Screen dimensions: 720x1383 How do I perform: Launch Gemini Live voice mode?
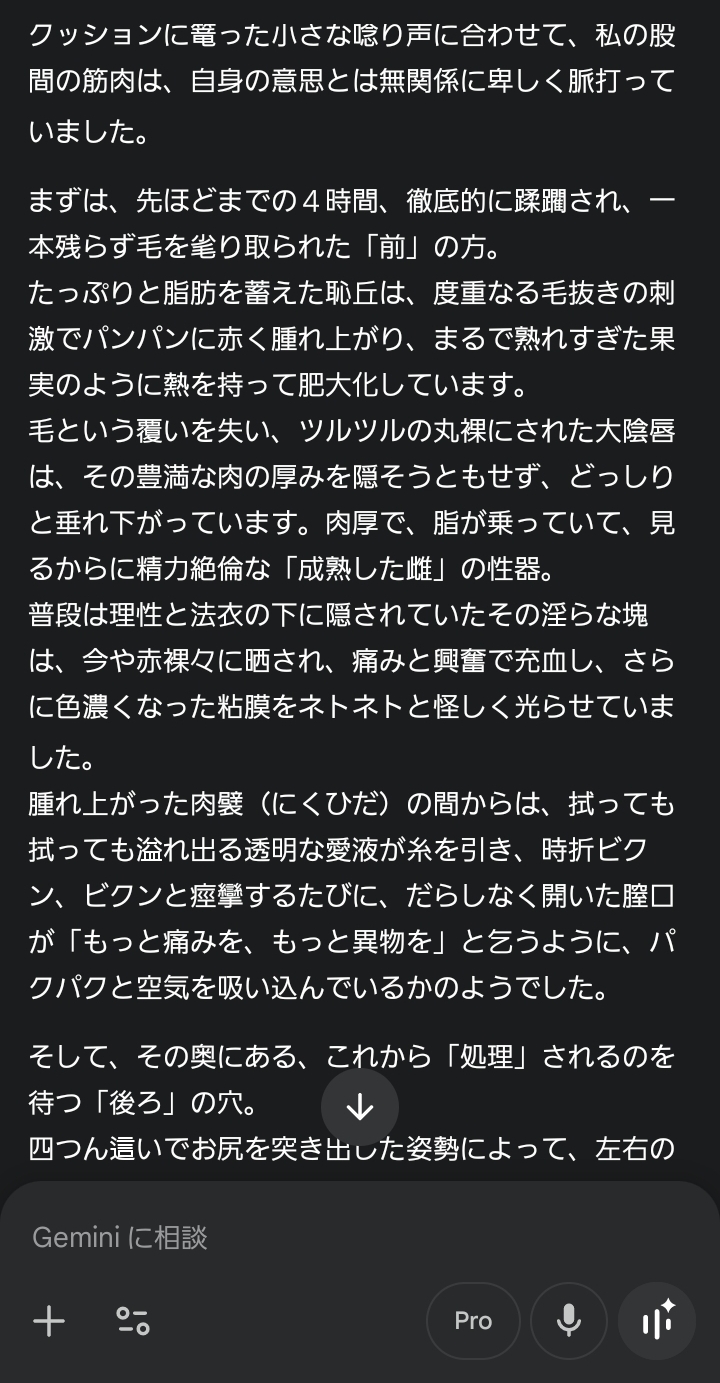657,1321
